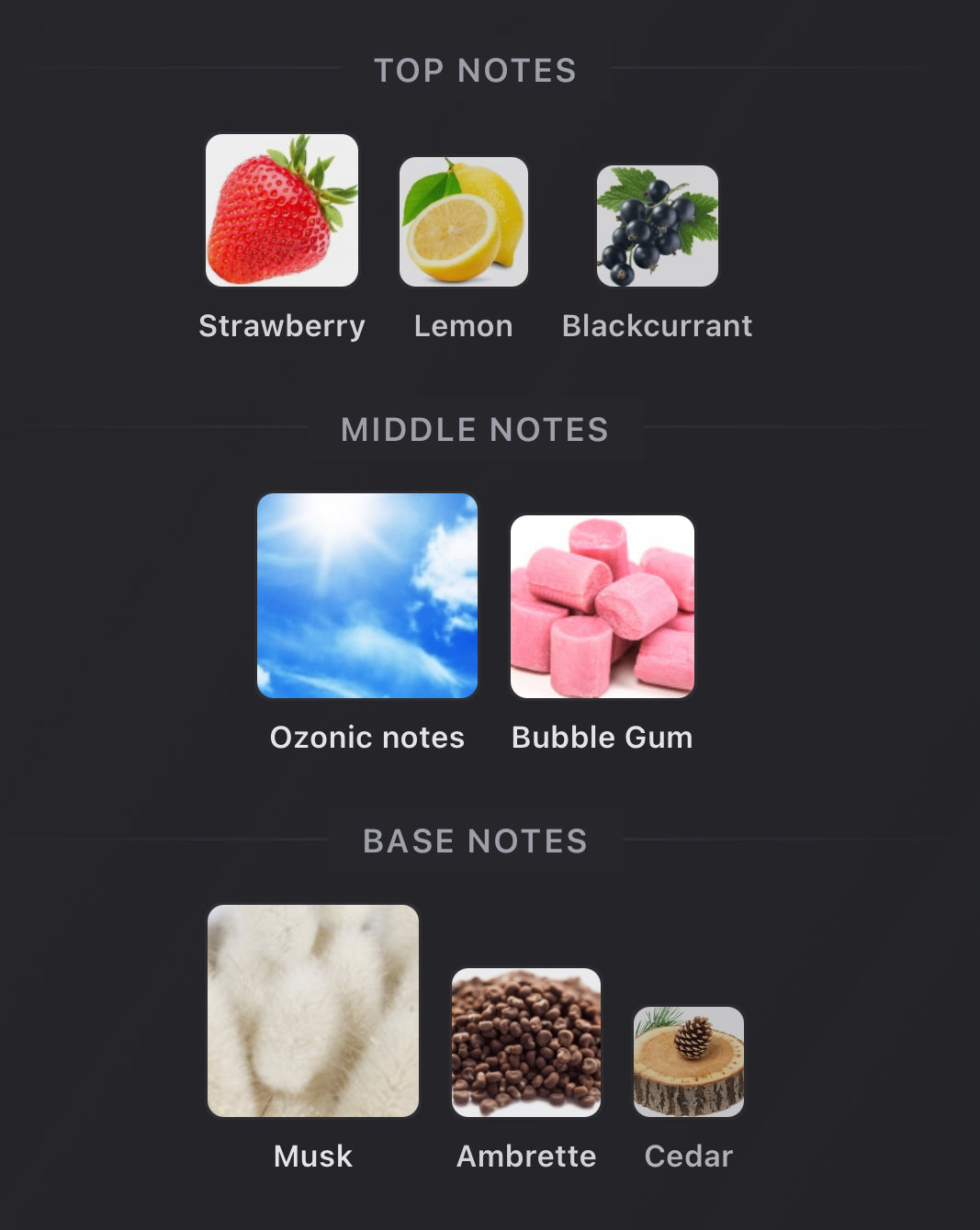The width and height of the screenshot is (980, 1230).
Task: Open Ozonic notes details
Action: 367,595
